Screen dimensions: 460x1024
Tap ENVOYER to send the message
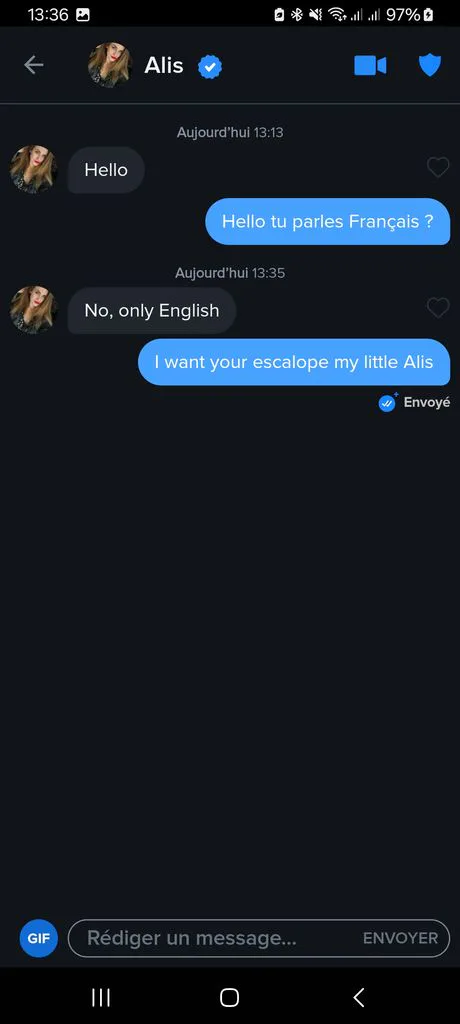tap(401, 938)
